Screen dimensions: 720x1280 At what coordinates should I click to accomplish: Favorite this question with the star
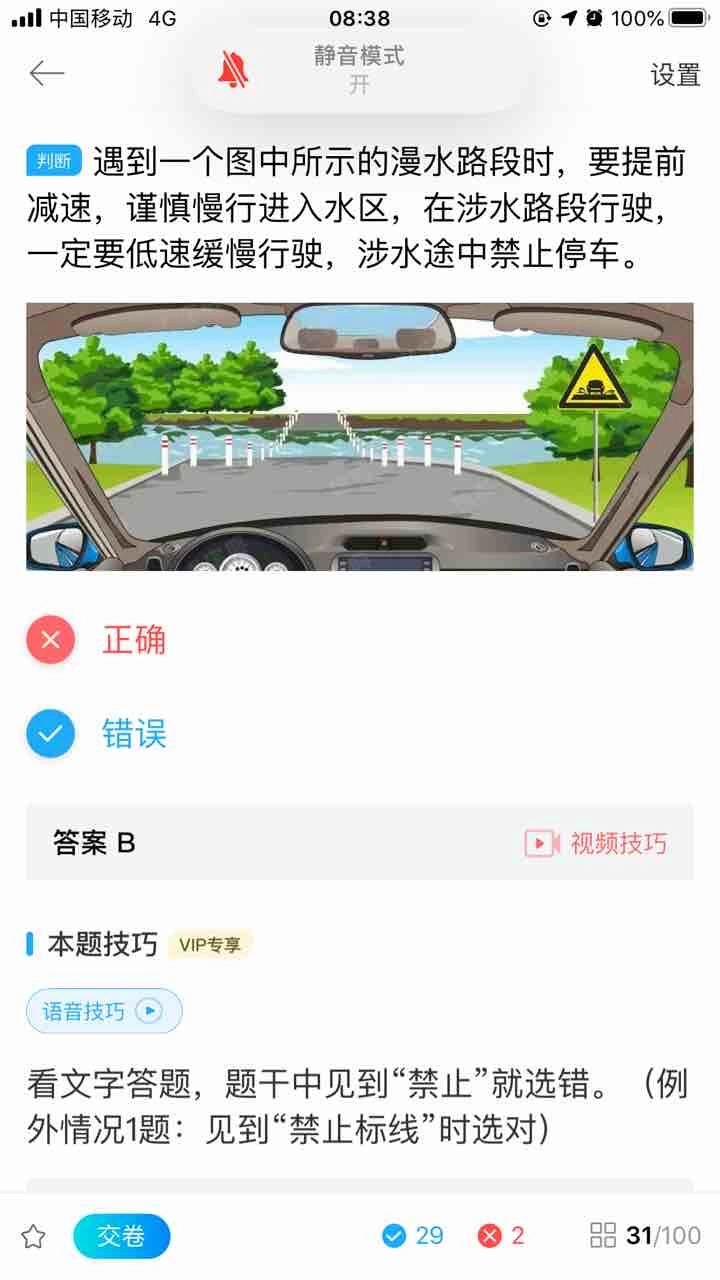click(x=34, y=1236)
